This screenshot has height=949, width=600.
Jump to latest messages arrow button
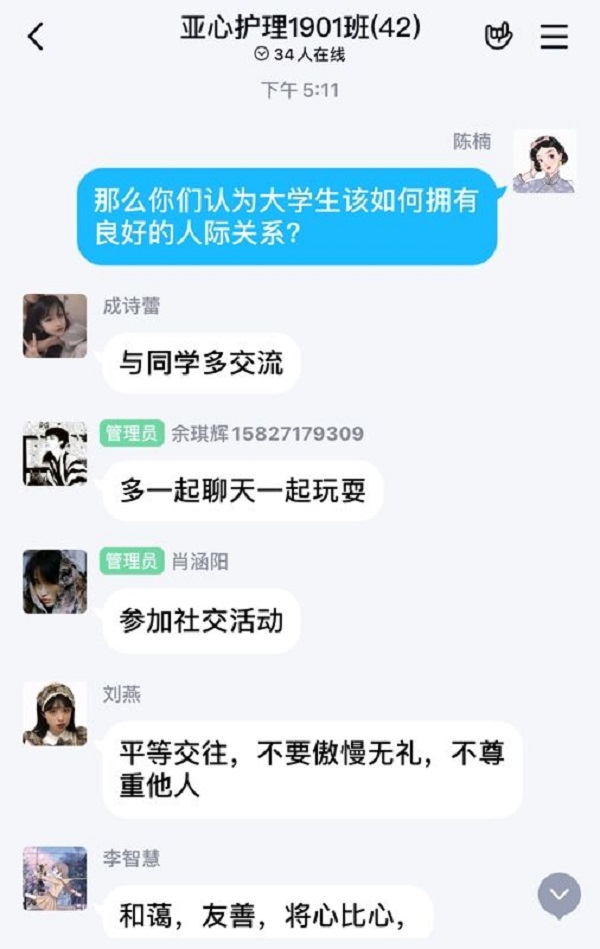coord(559,895)
